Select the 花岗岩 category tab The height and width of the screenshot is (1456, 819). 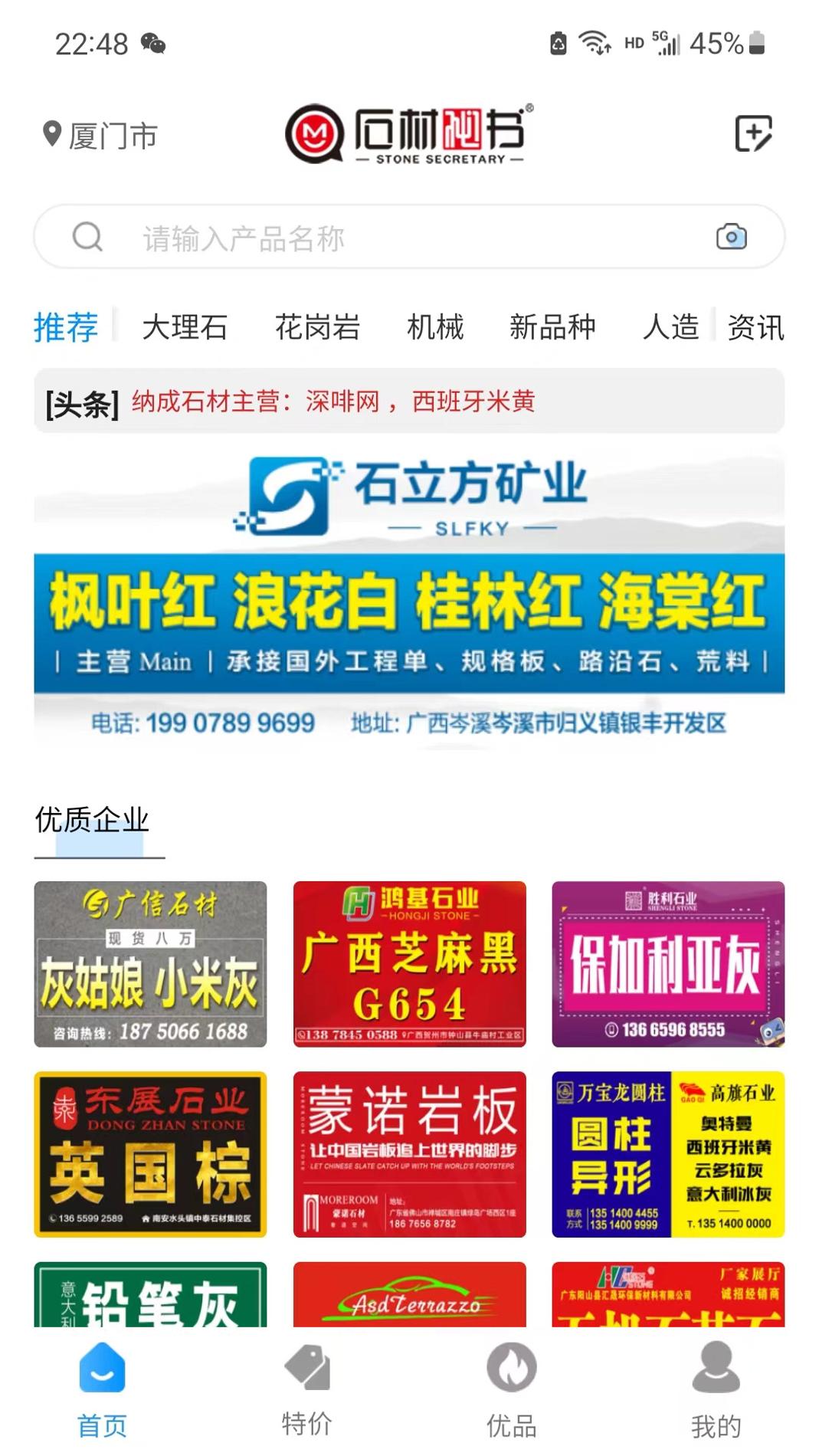pyautogui.click(x=319, y=327)
